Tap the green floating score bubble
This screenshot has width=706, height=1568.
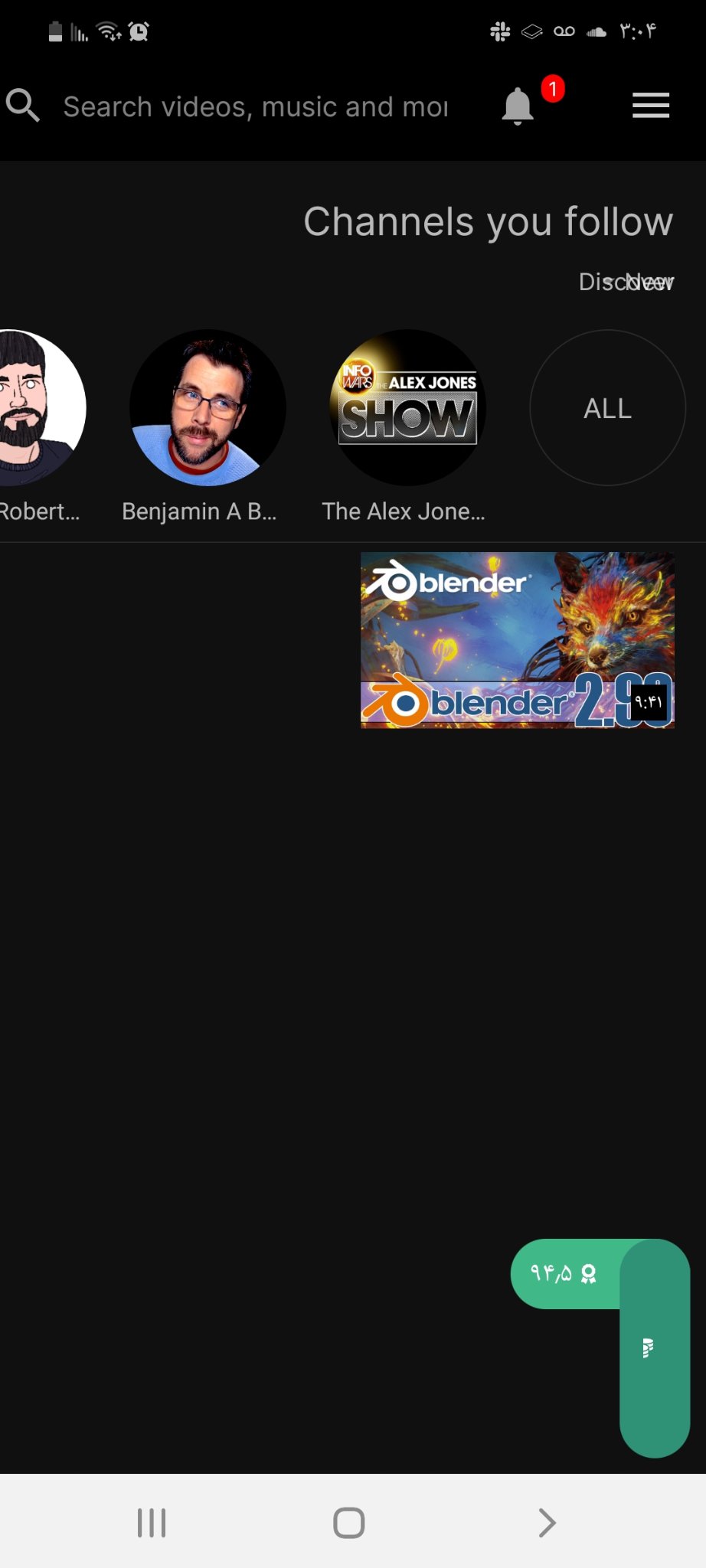pyautogui.click(x=565, y=1274)
